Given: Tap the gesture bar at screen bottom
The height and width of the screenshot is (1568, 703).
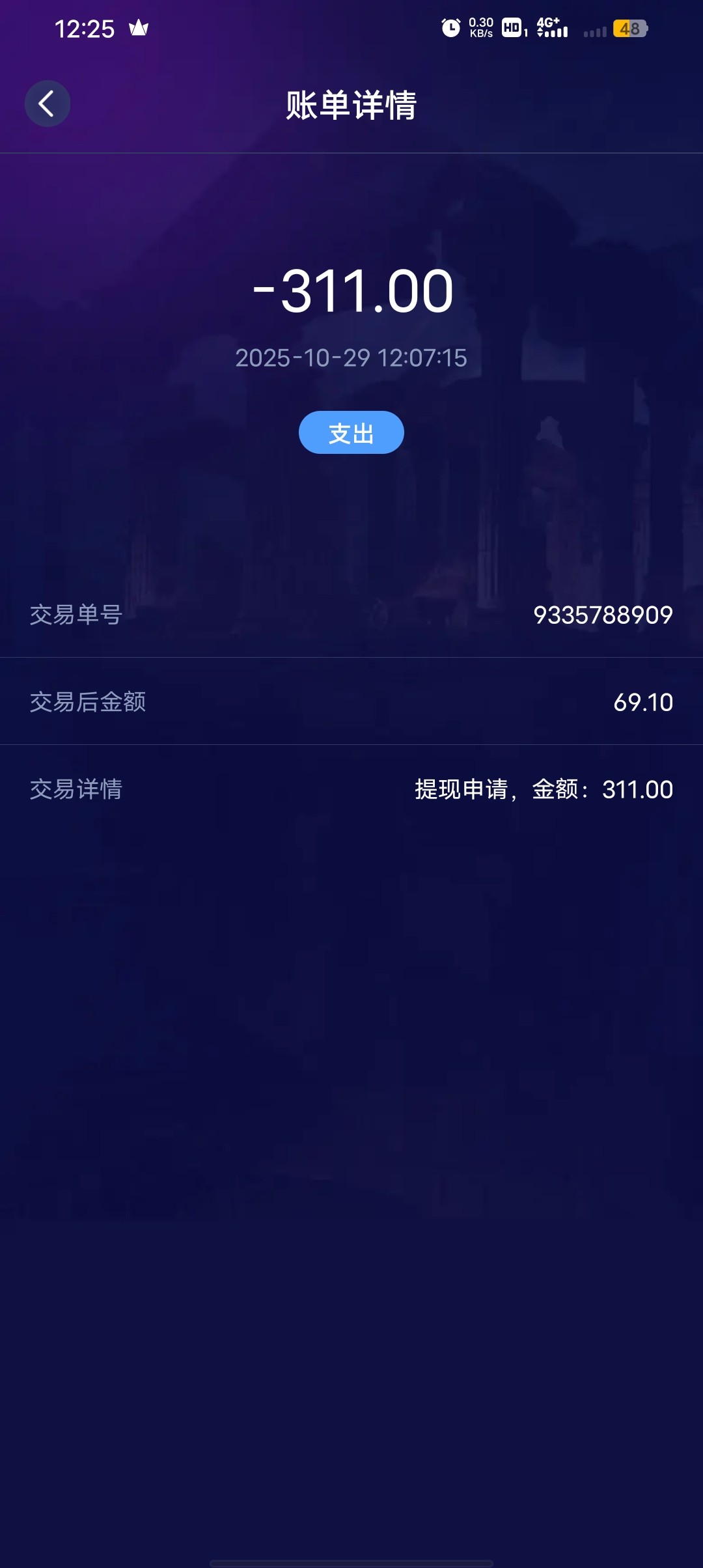Looking at the screenshot, I should [351, 1561].
